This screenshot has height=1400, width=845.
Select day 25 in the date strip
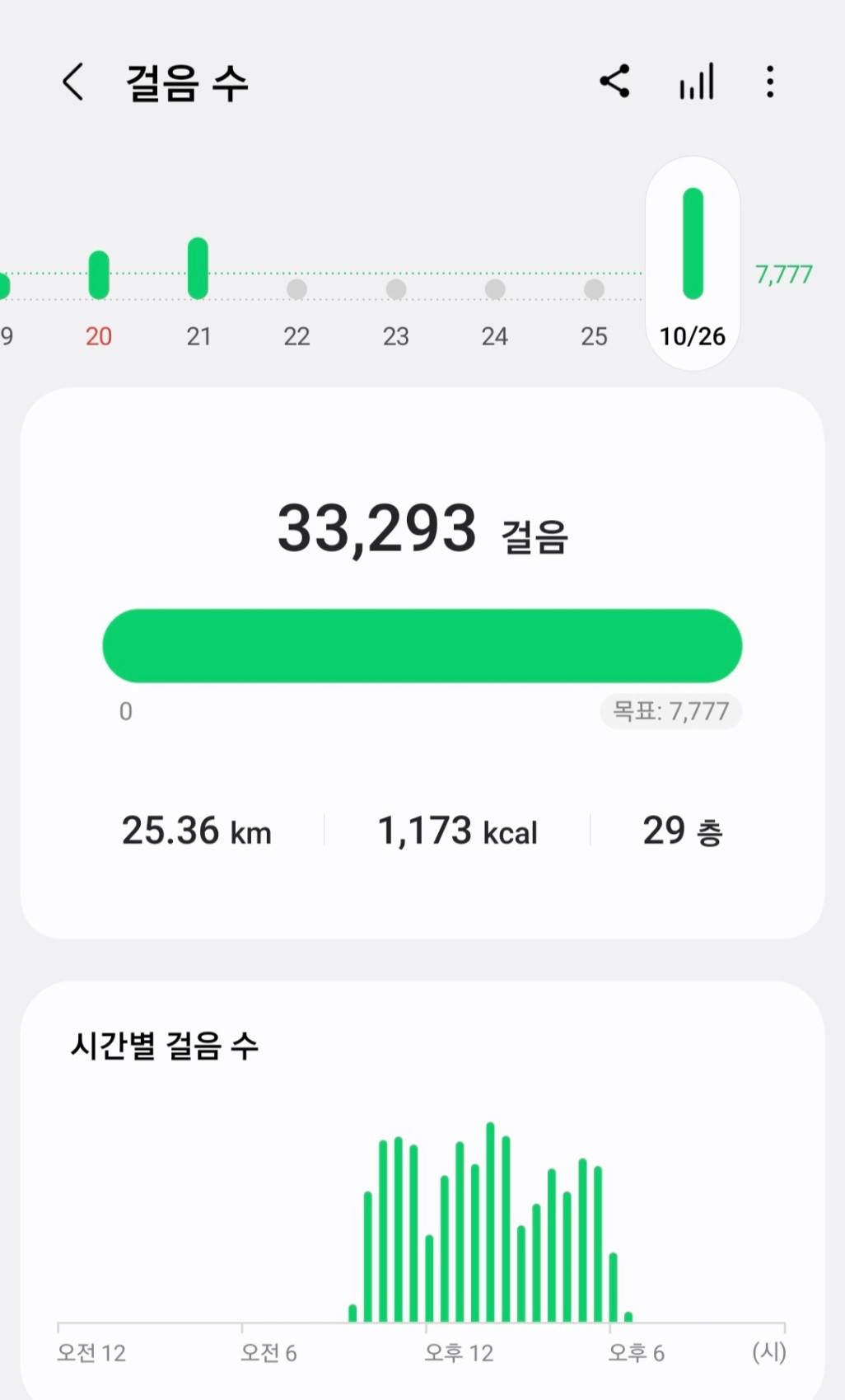pos(594,313)
